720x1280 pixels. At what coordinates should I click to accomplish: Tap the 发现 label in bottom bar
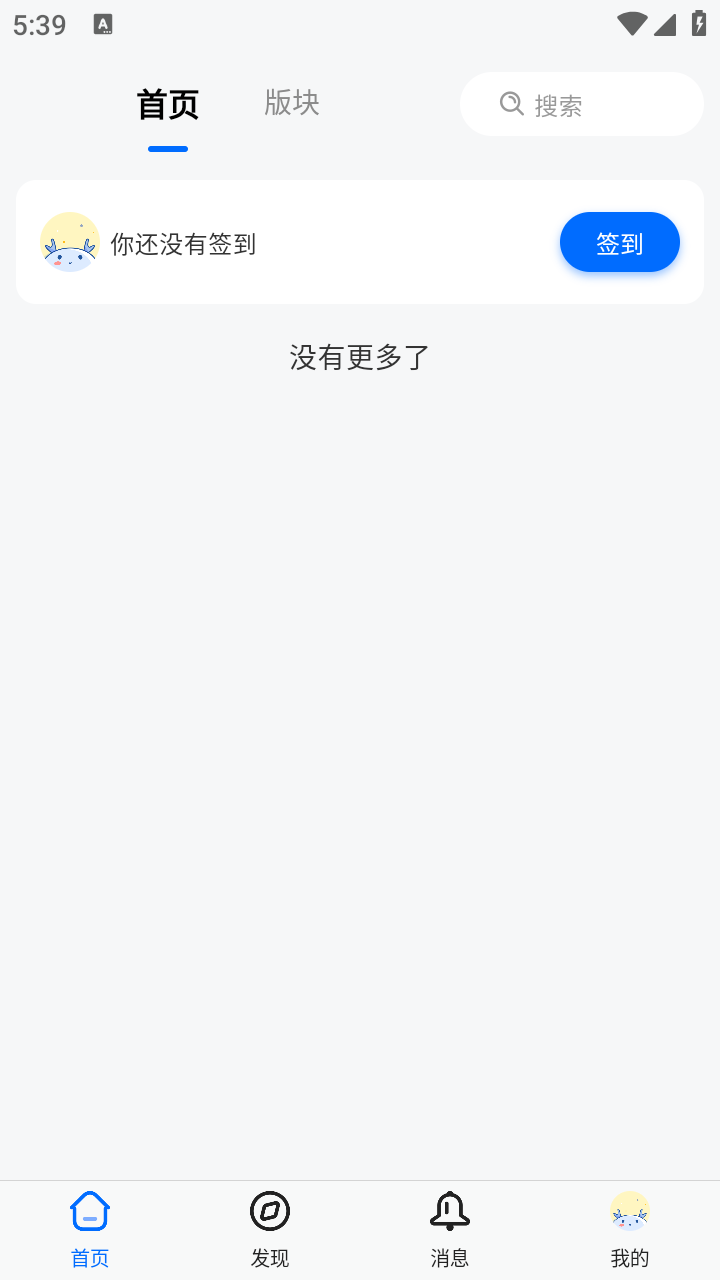(x=269, y=1258)
